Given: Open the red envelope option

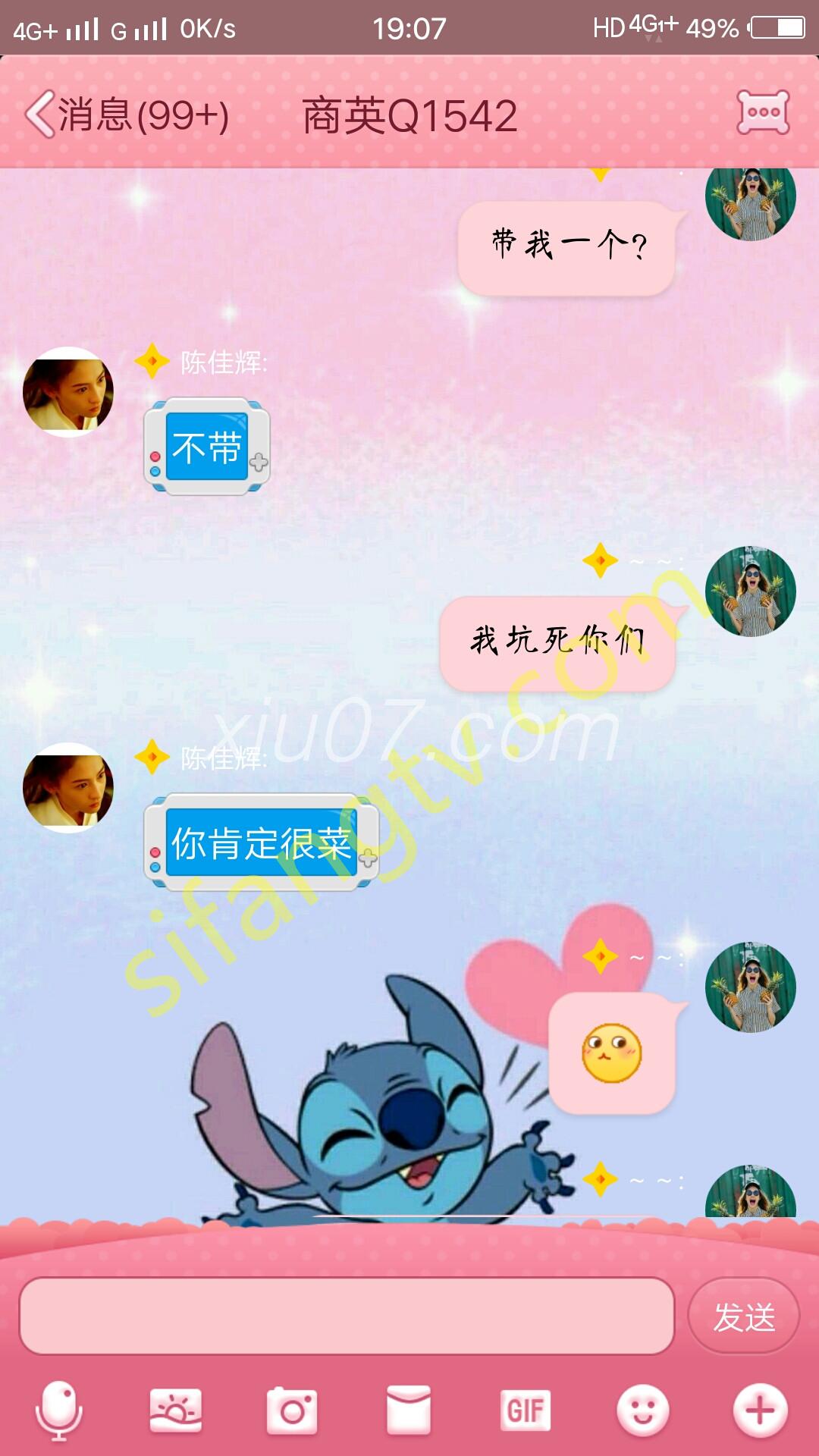Looking at the screenshot, I should pos(409,1411).
